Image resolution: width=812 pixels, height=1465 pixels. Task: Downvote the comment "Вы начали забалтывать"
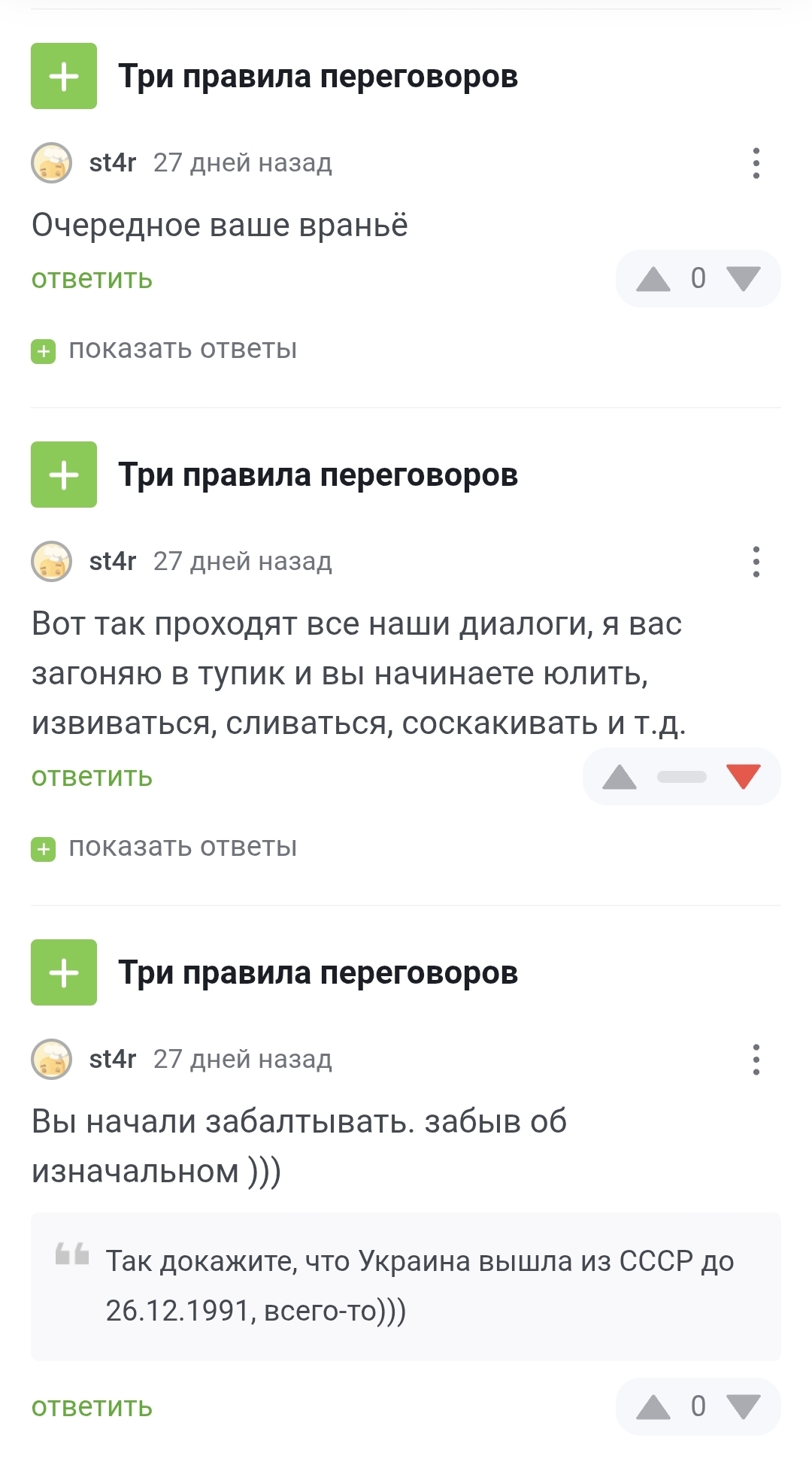(x=744, y=1407)
